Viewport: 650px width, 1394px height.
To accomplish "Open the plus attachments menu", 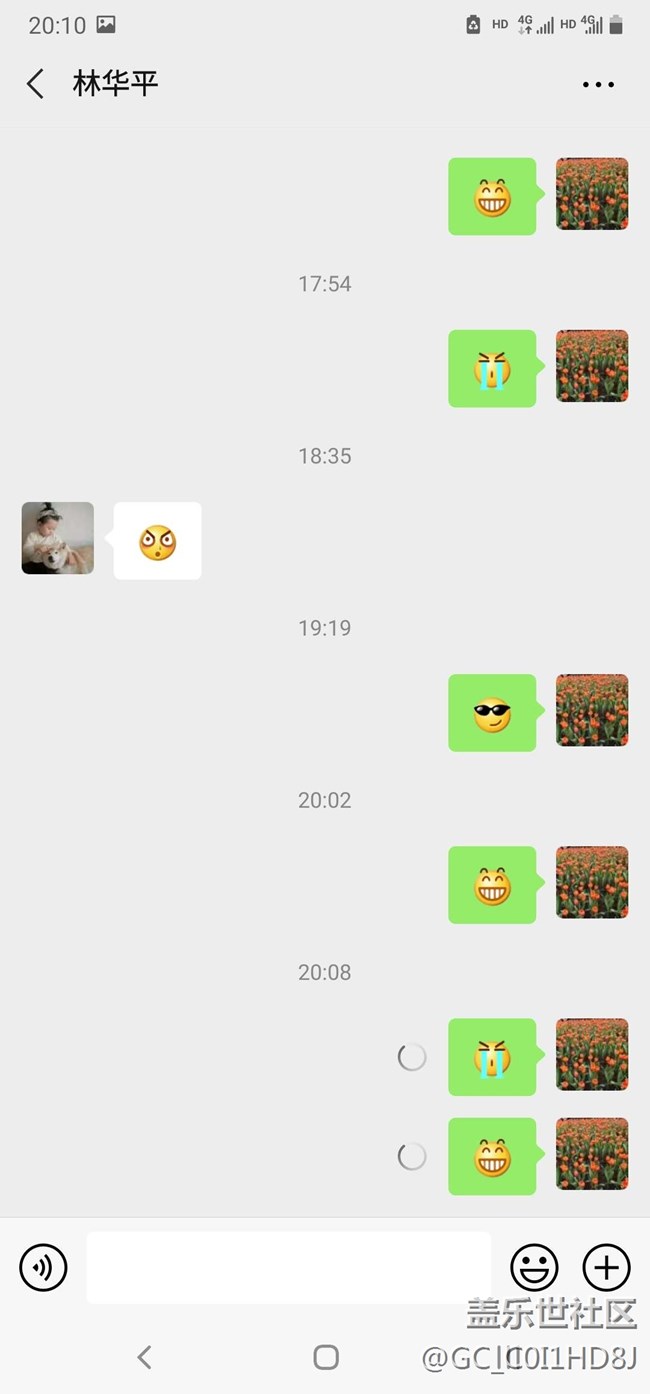I will tap(606, 1268).
